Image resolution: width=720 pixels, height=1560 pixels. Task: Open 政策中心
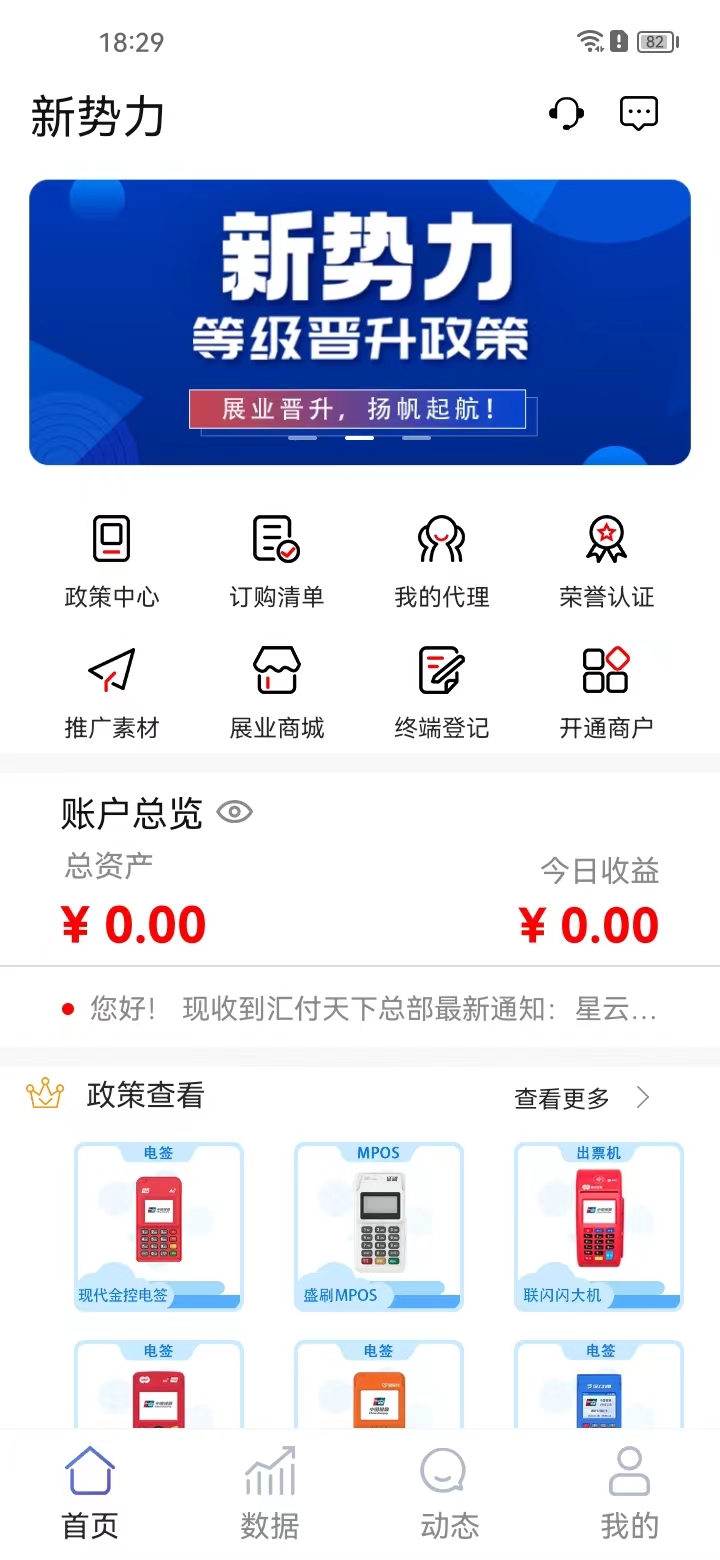click(x=112, y=560)
